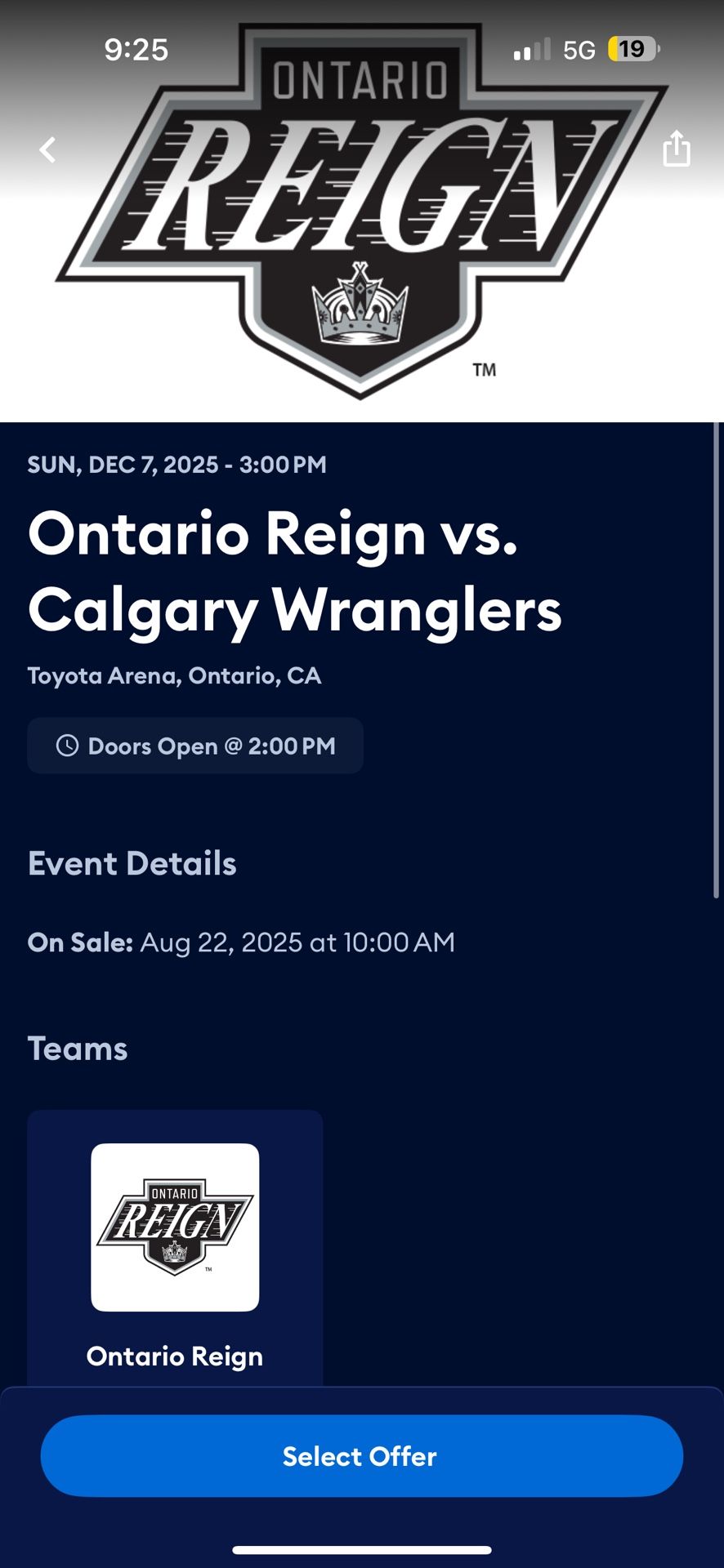Image resolution: width=724 pixels, height=1568 pixels.
Task: Tap the clock icon beside doors open time
Action: (x=66, y=746)
